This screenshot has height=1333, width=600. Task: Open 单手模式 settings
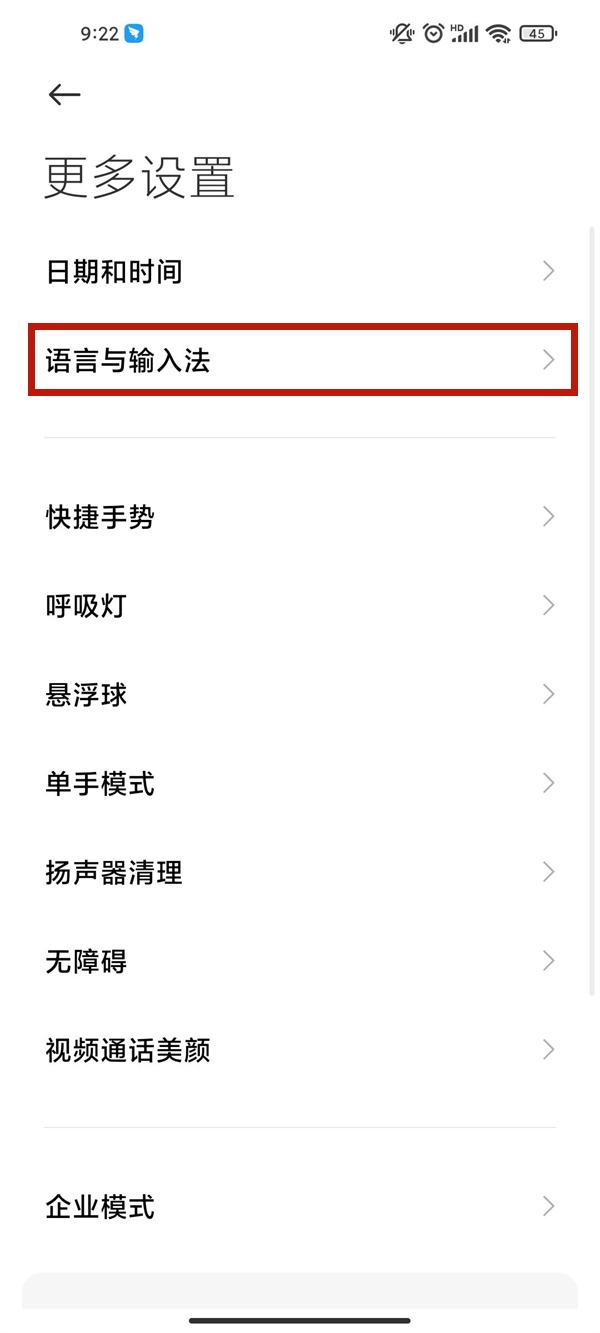click(x=300, y=784)
